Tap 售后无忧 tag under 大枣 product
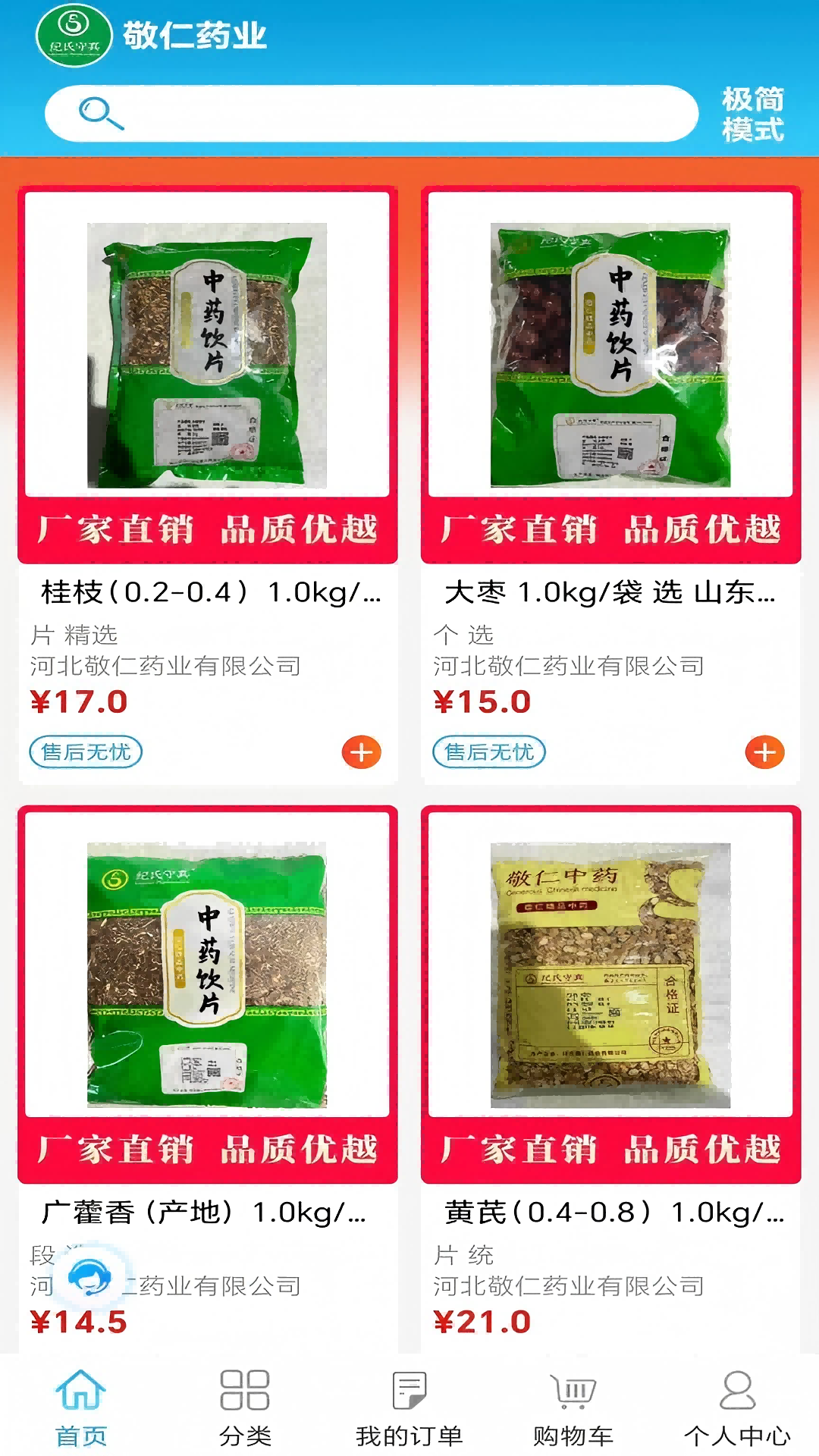This screenshot has width=819, height=1456. coord(488,752)
